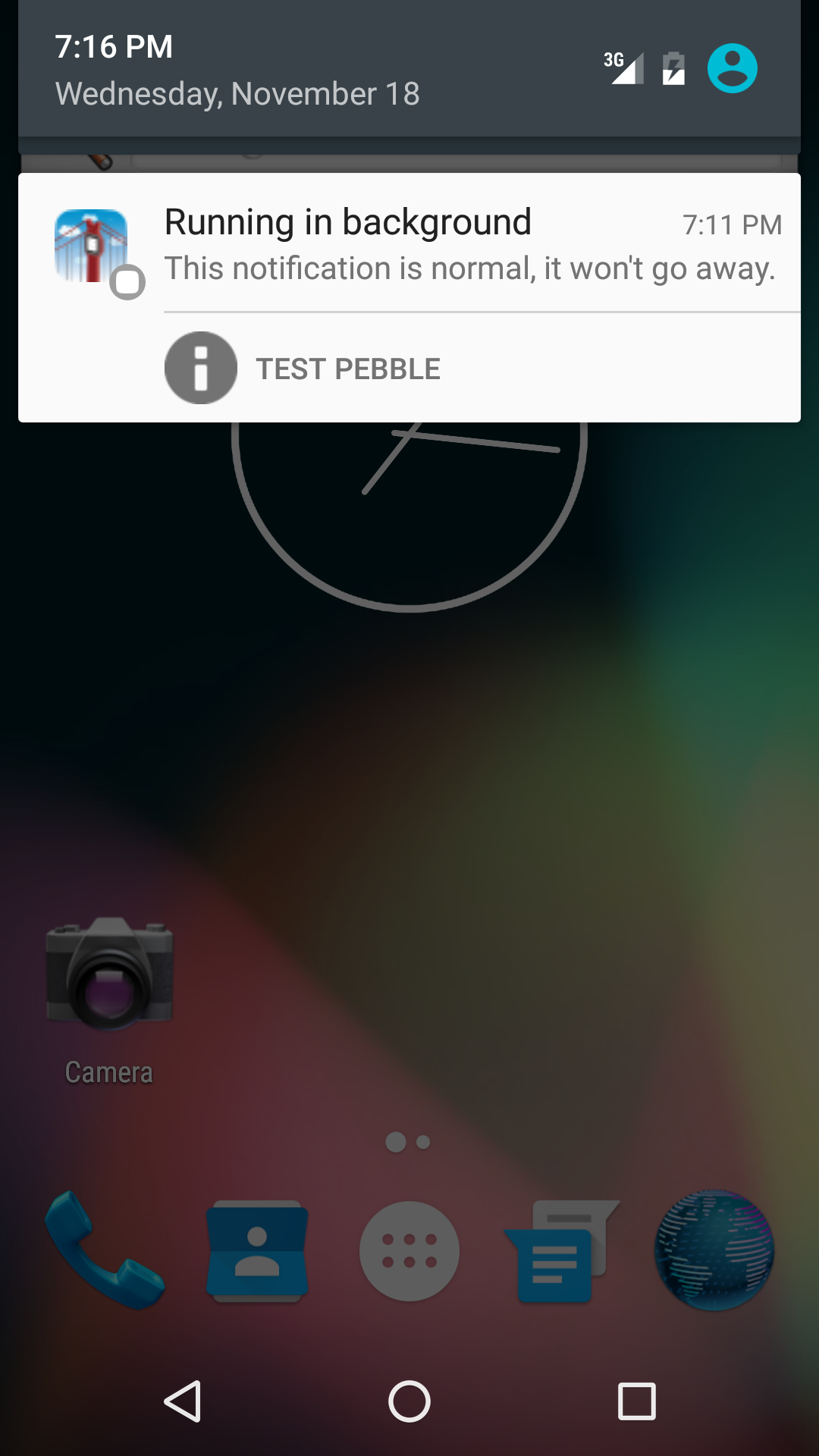Viewport: 819px width, 1456px height.
Task: Tap the charging battery indicator
Action: coord(673,67)
